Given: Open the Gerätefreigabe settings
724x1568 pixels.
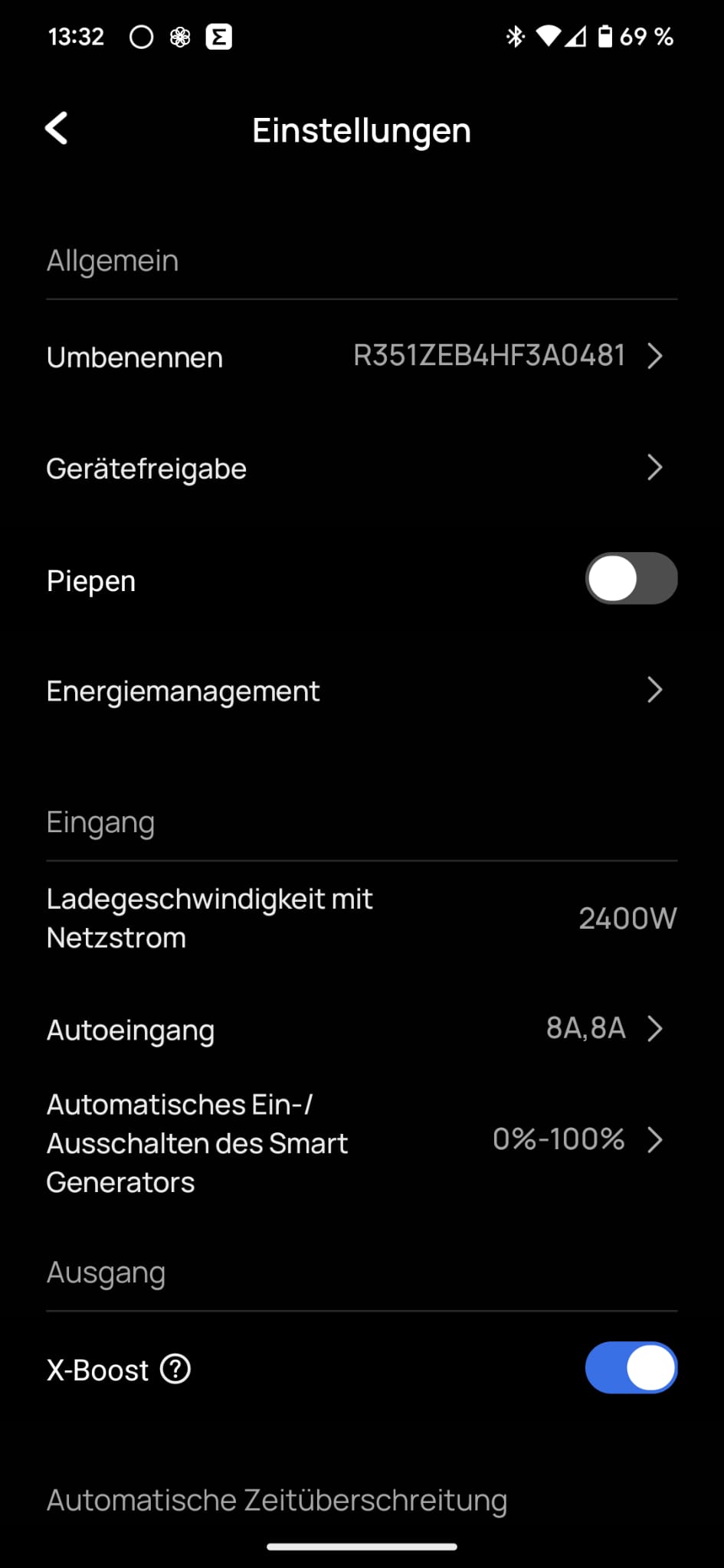Looking at the screenshot, I should 362,469.
